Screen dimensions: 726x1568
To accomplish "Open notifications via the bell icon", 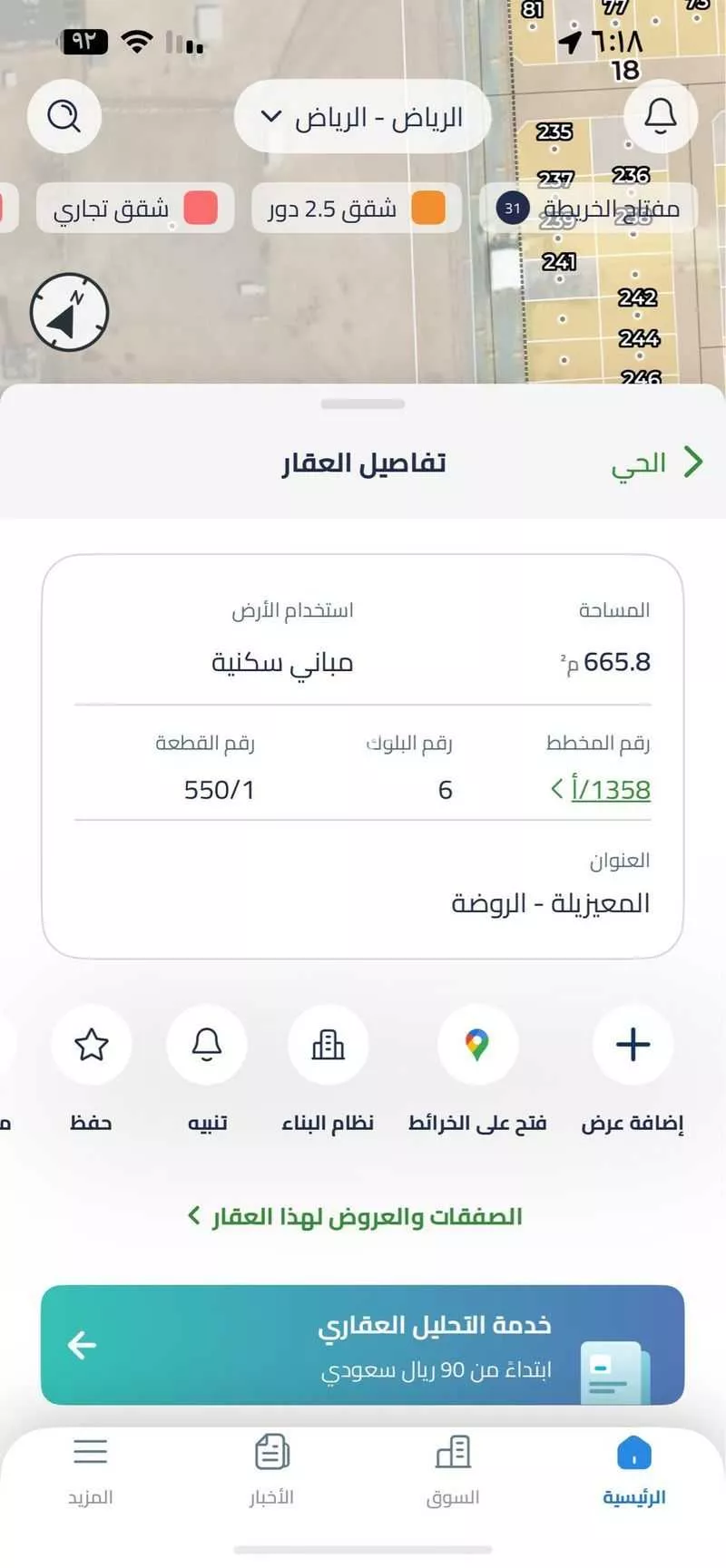I will [660, 115].
